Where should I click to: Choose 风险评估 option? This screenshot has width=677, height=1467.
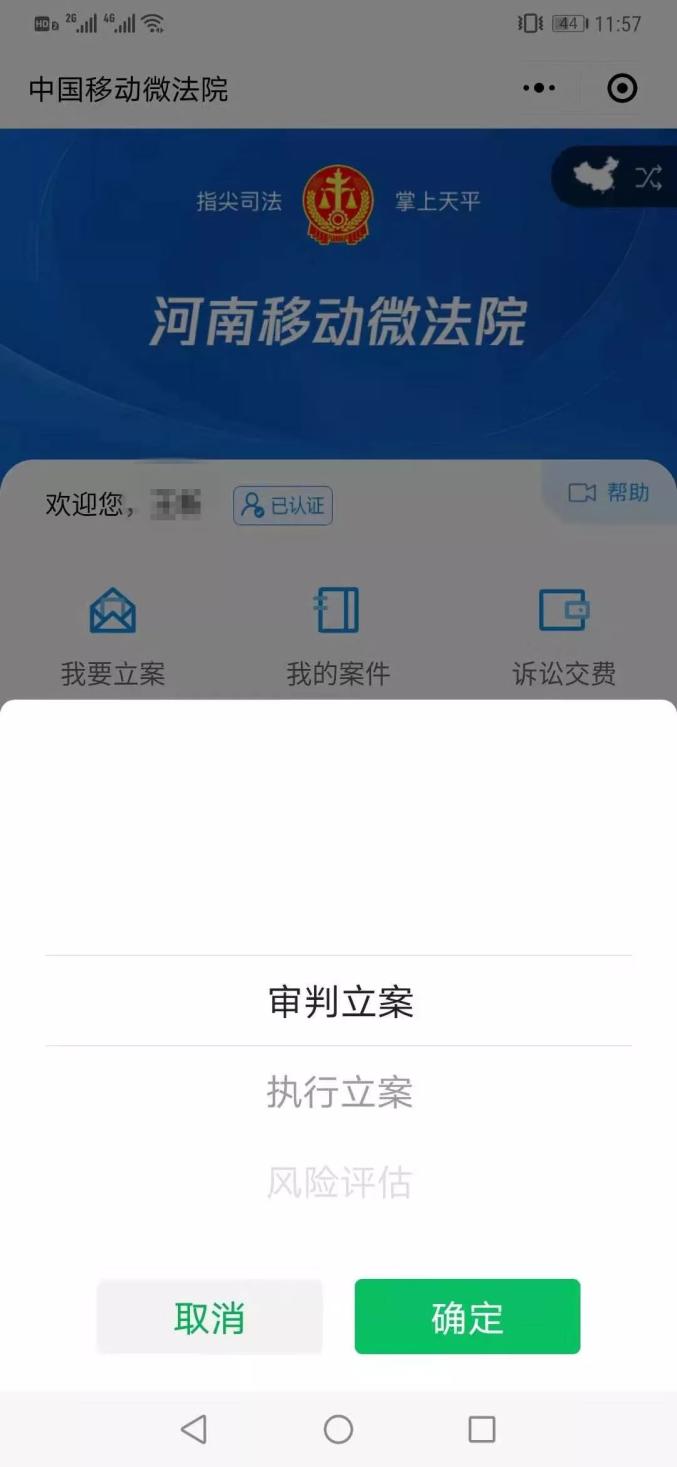click(x=339, y=1182)
